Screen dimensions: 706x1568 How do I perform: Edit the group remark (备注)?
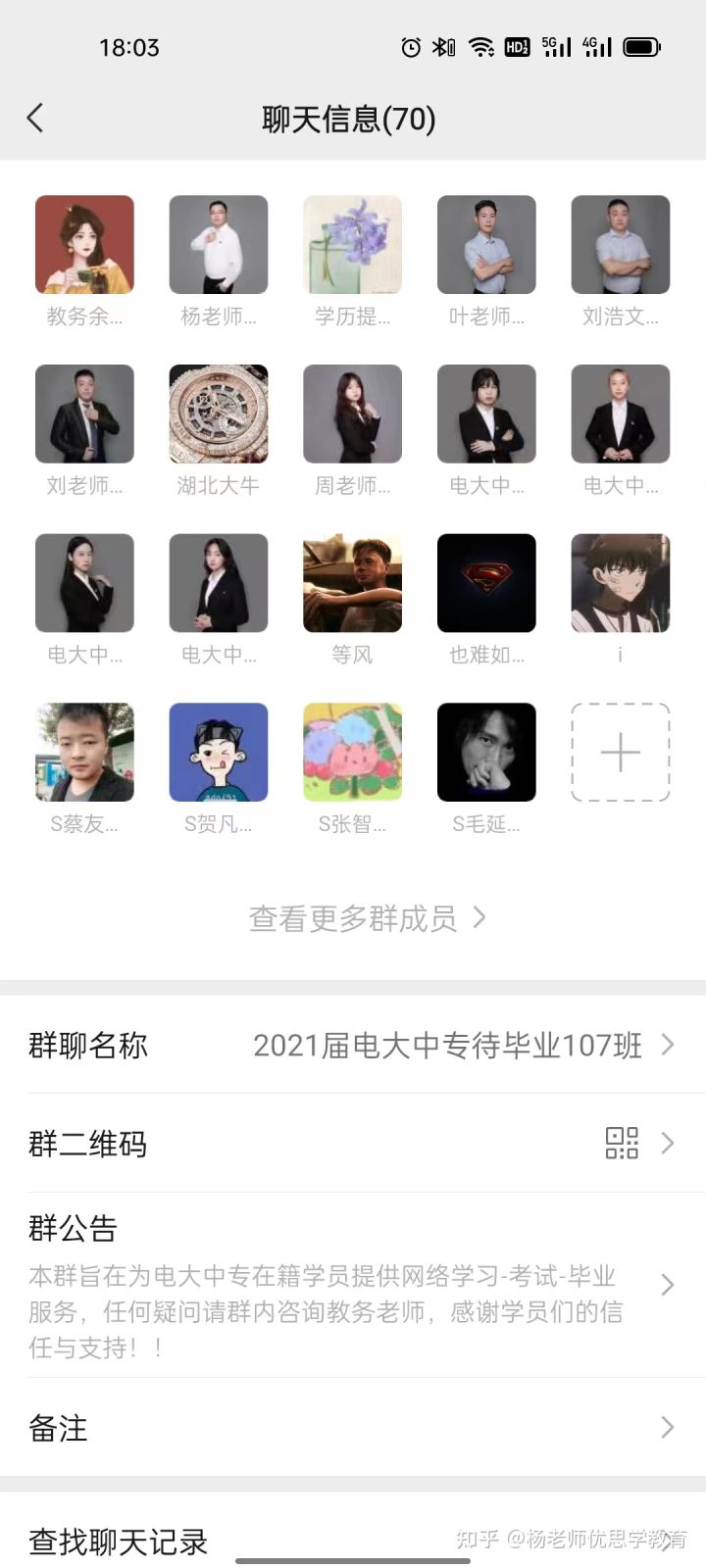click(353, 1428)
